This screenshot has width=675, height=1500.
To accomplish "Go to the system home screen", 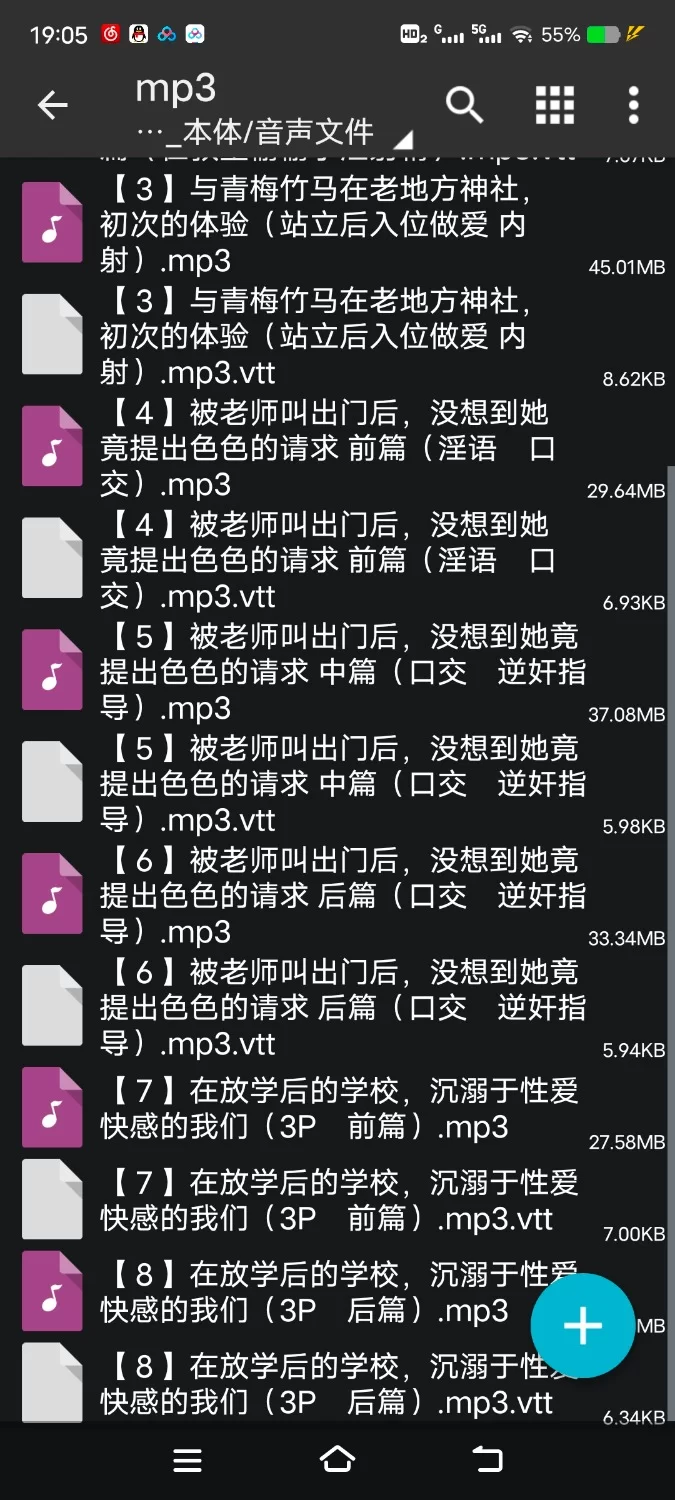I will (x=337, y=1460).
